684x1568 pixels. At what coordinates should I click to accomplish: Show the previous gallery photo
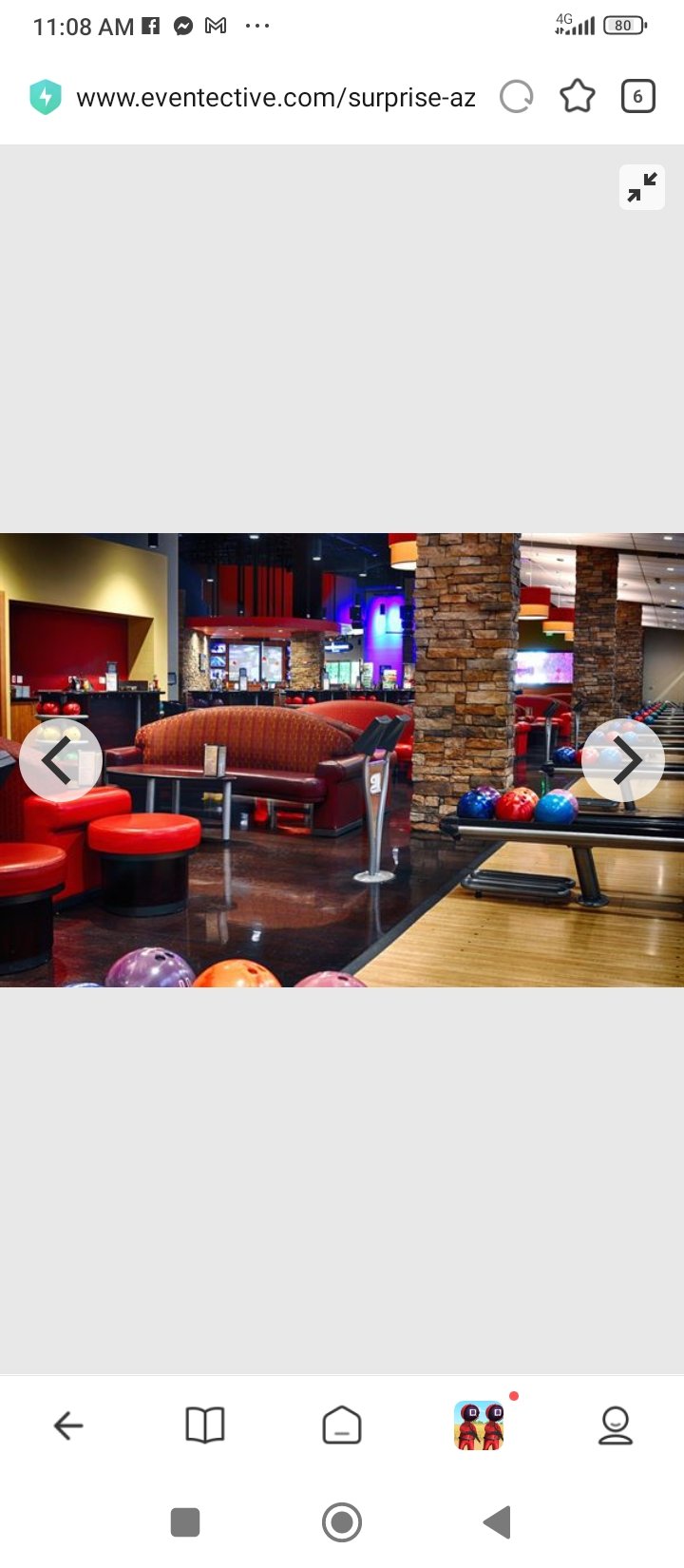pos(61,760)
